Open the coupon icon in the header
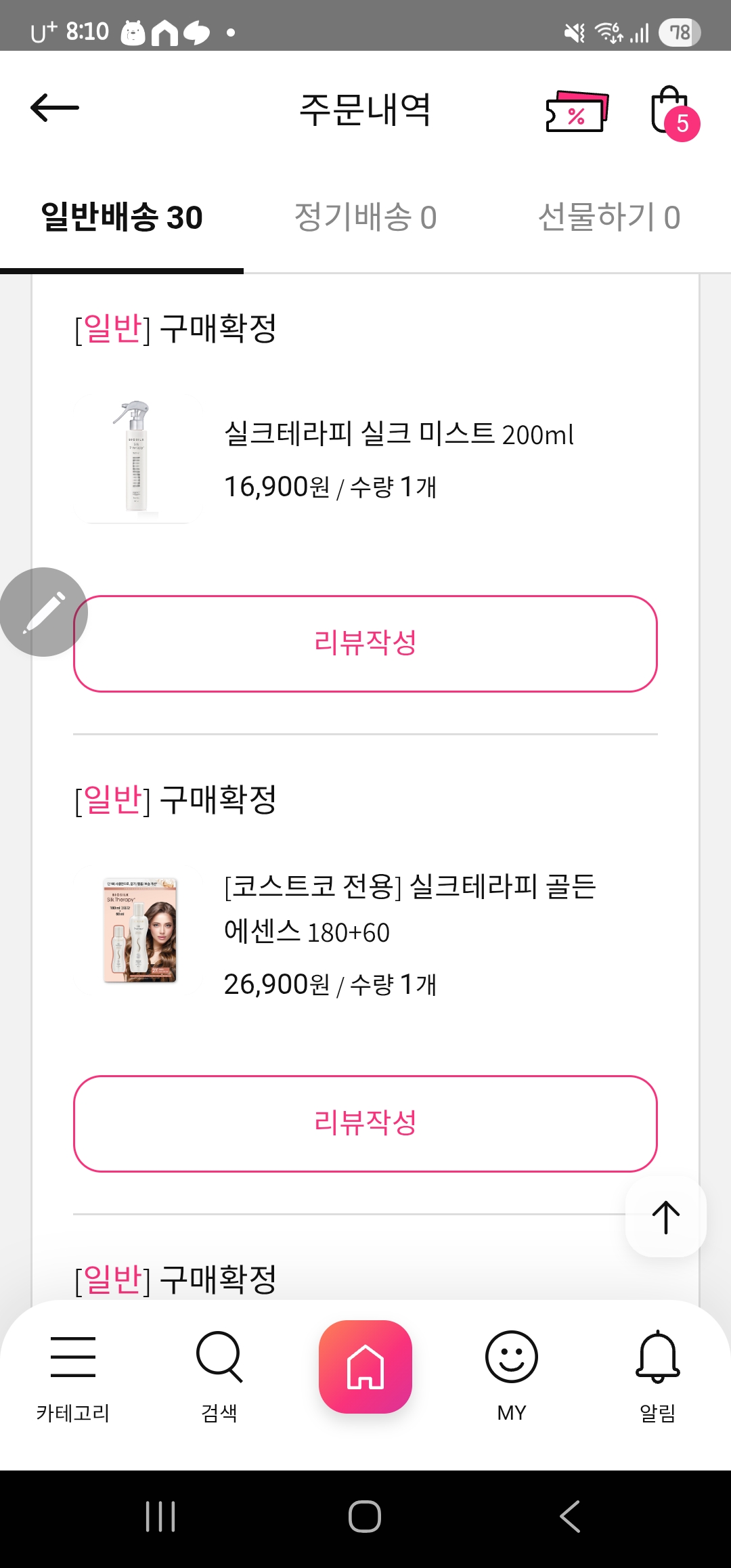 click(577, 112)
